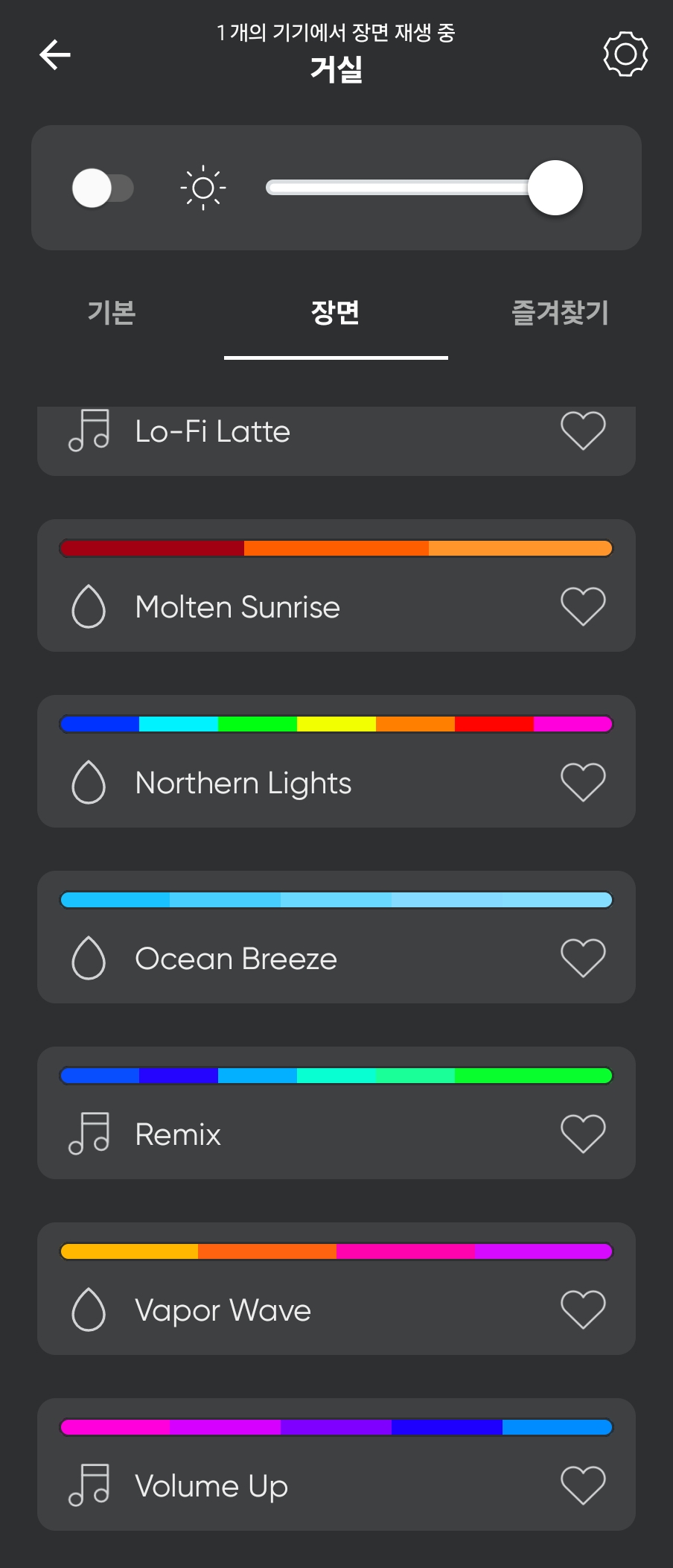This screenshot has width=673, height=1568.
Task: Heart the Ocean Breeze scene
Action: tap(583, 957)
